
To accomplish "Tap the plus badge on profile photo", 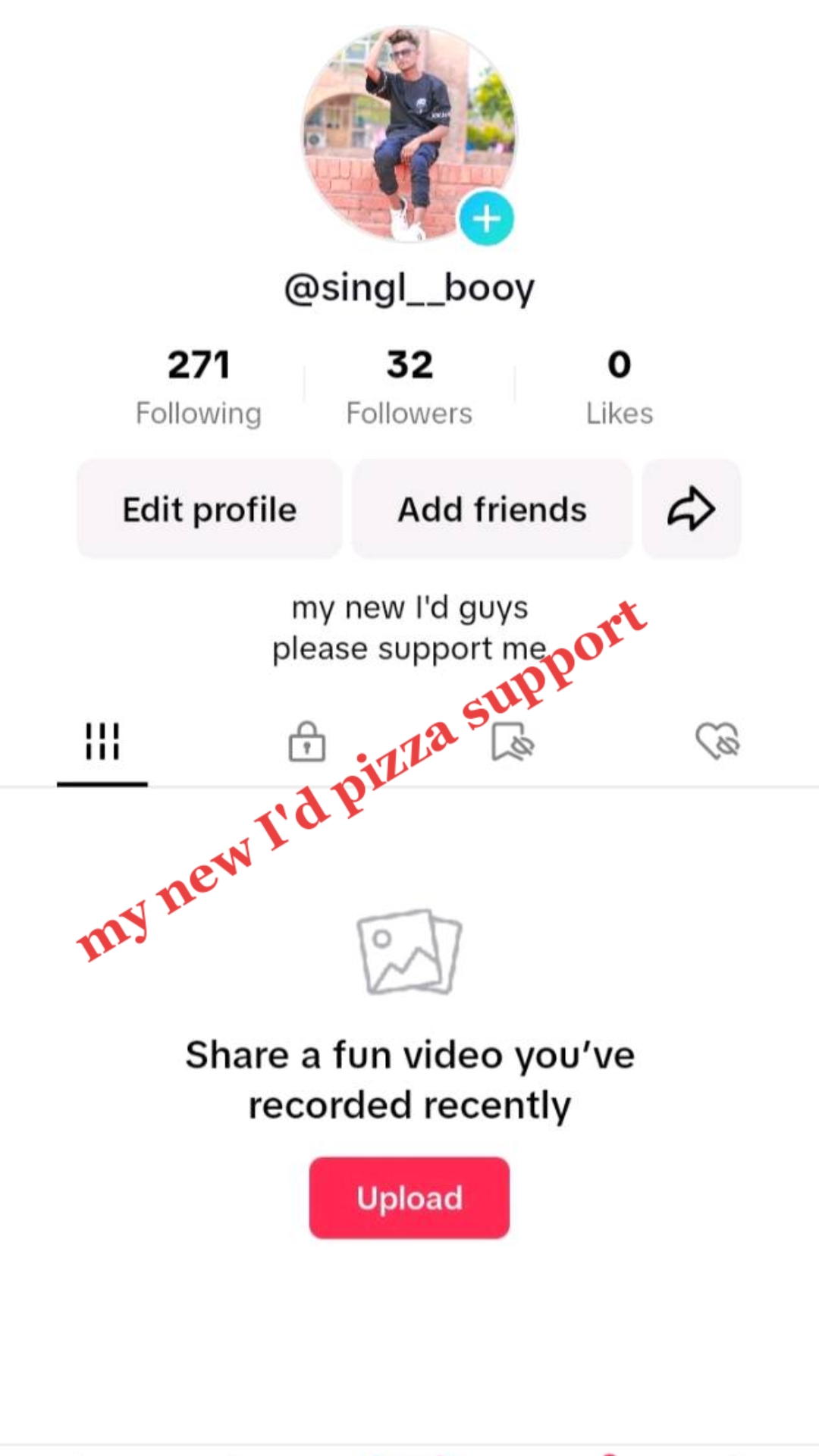I will pos(486,219).
